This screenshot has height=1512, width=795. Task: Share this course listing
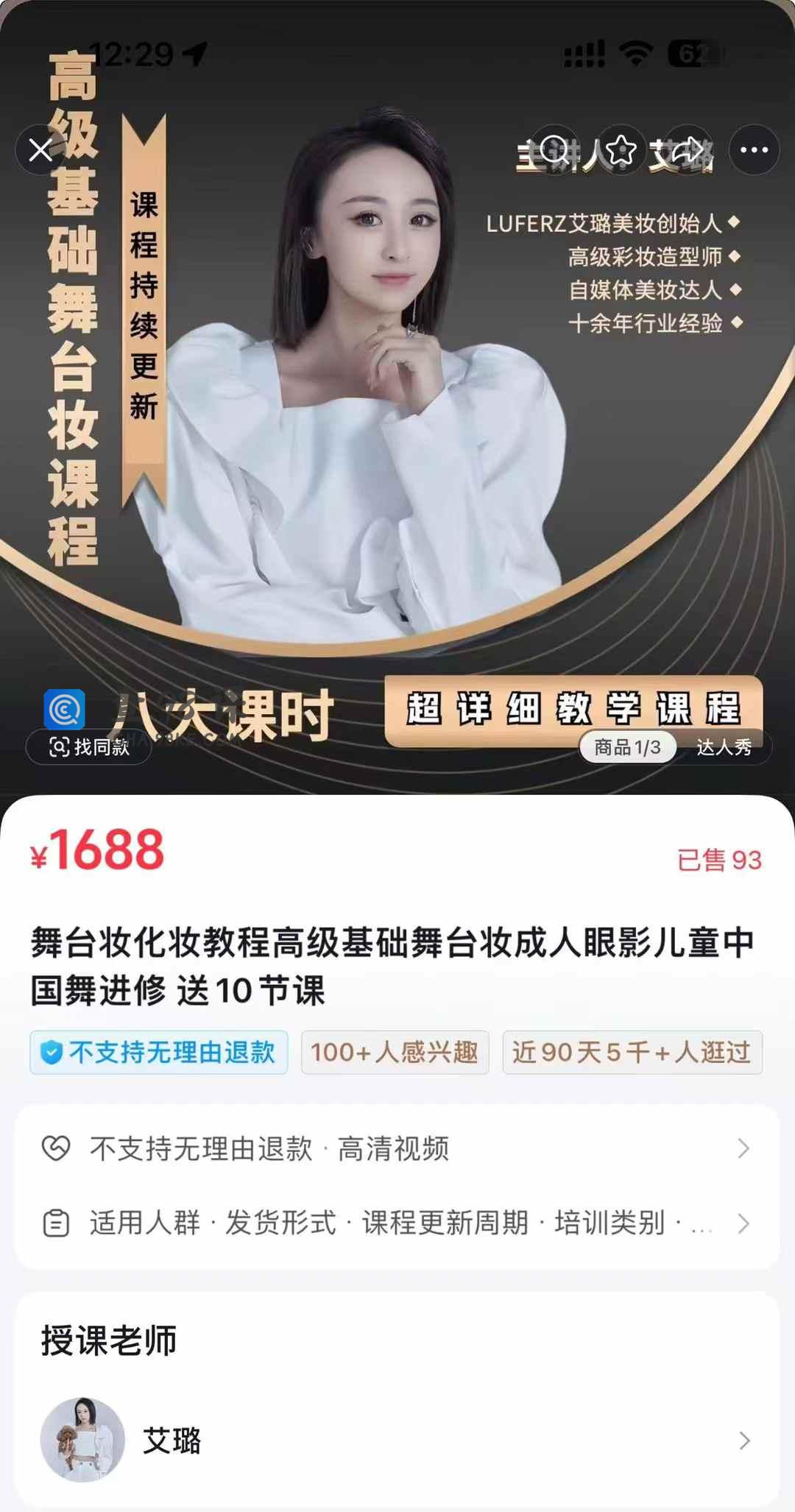pyautogui.click(x=688, y=150)
